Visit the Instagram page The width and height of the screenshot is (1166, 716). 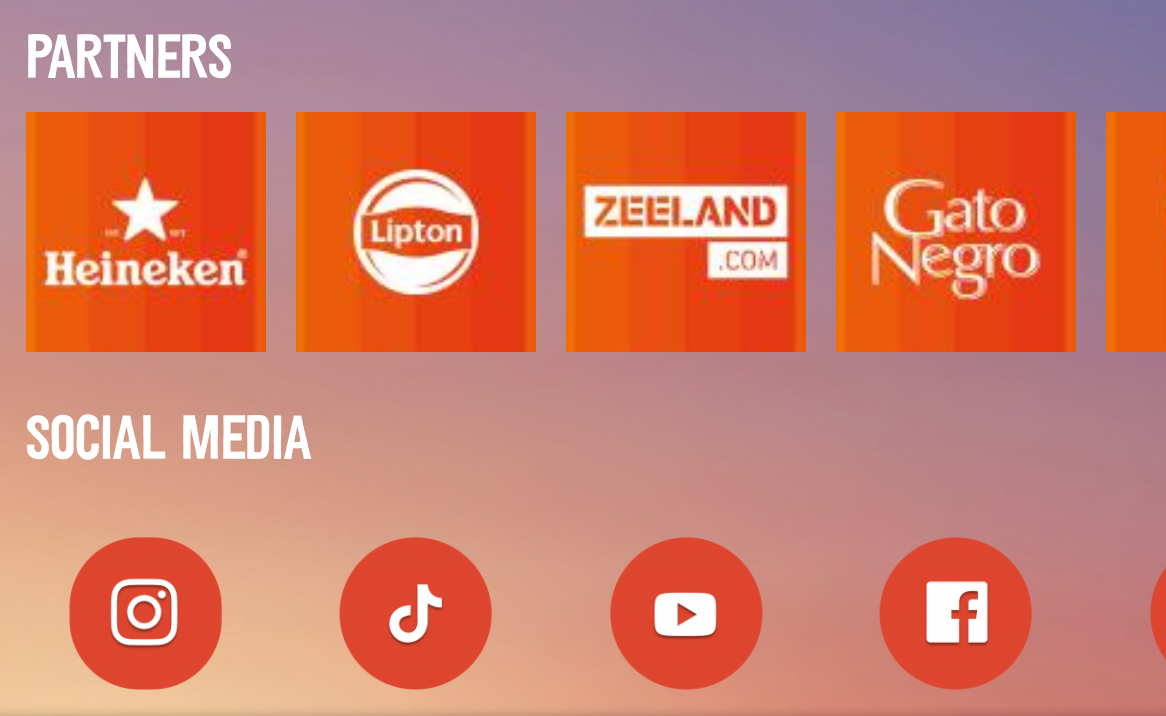click(x=145, y=613)
